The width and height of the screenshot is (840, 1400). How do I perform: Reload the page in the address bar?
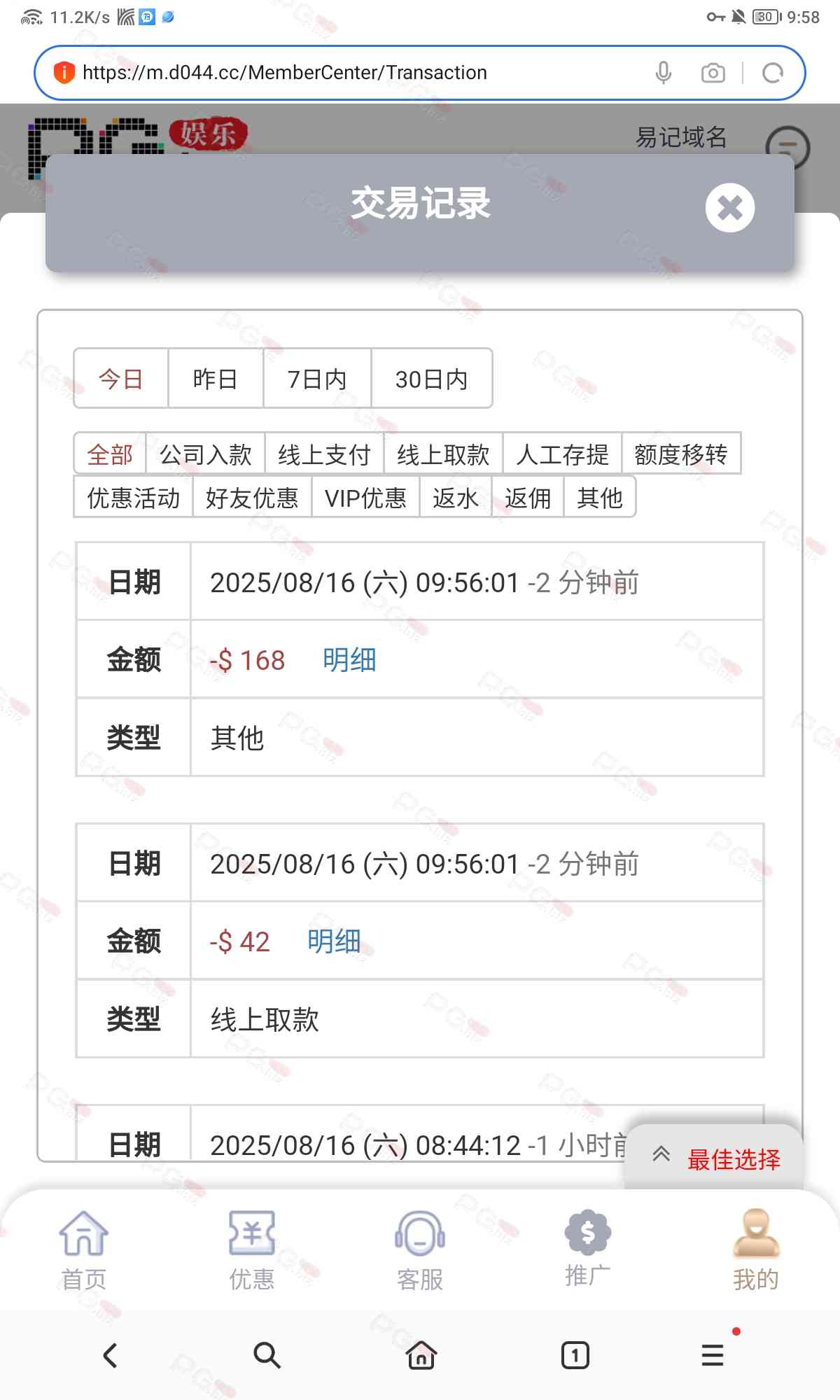[x=772, y=73]
